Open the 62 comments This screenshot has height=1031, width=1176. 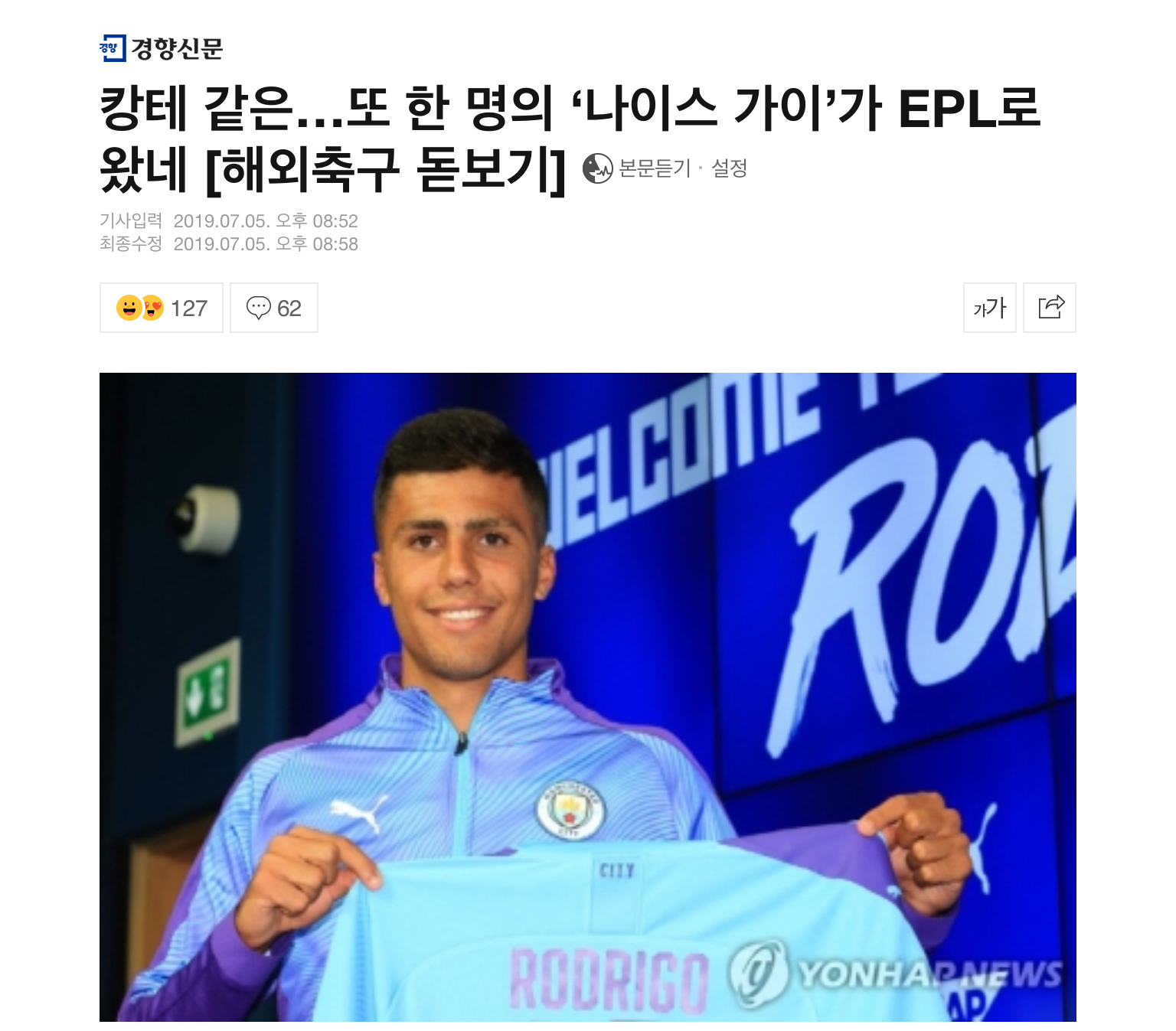click(274, 308)
